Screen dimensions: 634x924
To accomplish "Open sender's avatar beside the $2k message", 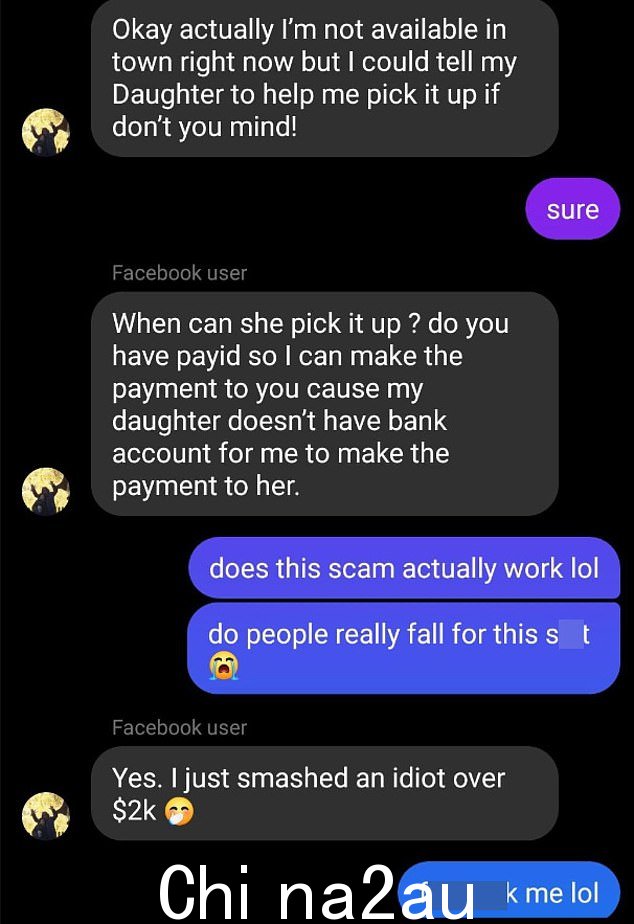I will coord(46,815).
